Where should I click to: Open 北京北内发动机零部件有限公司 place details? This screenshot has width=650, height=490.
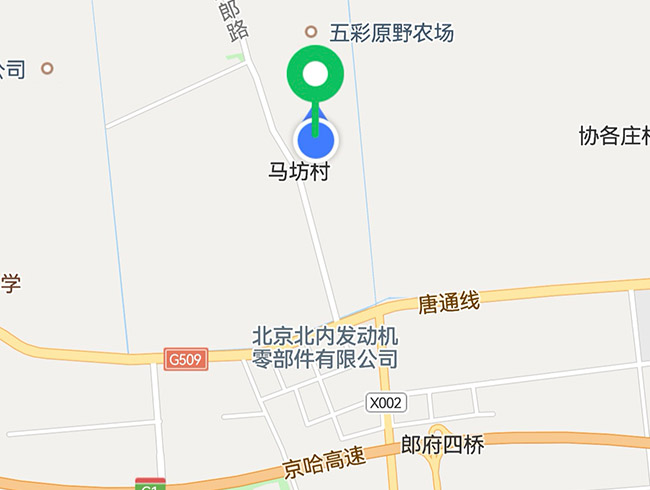325,346
